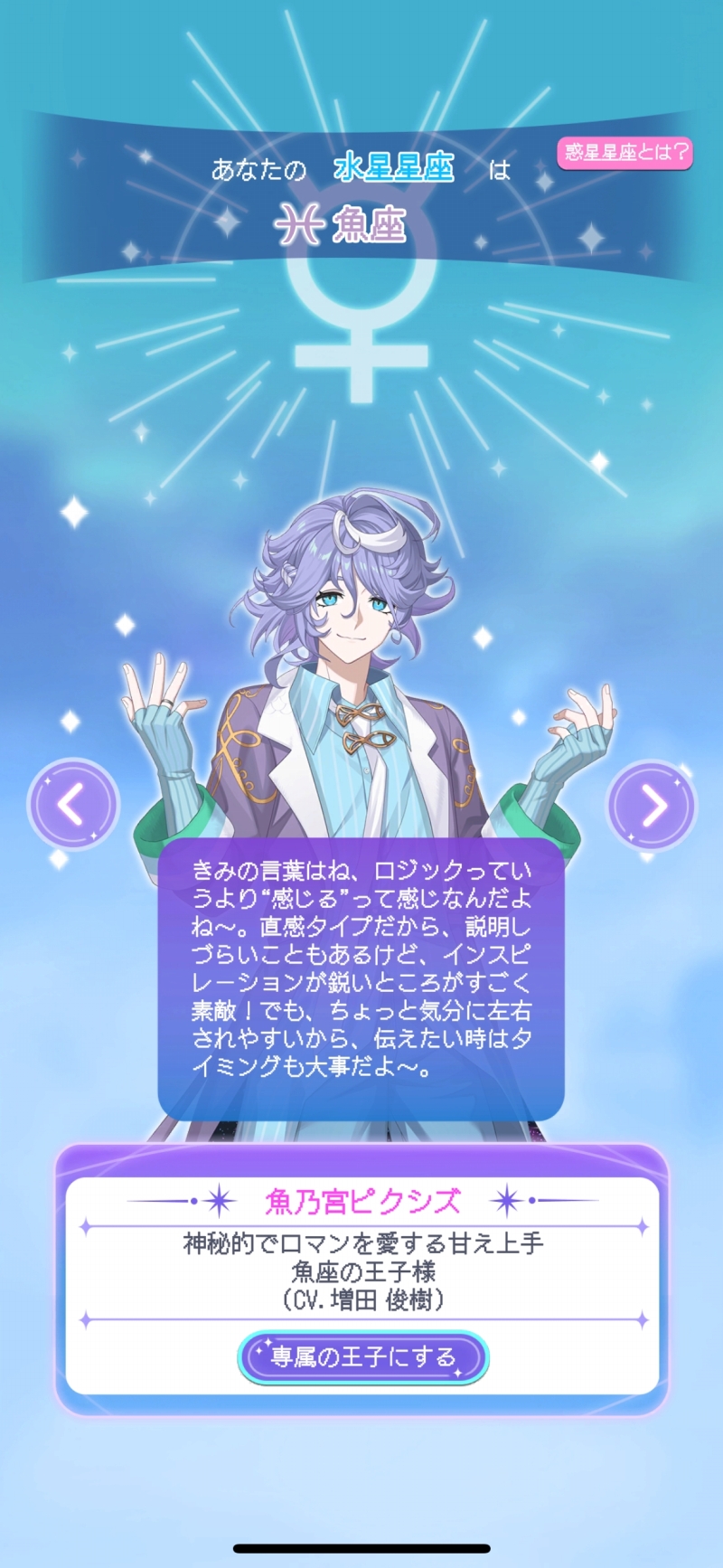Go to the previous planet result
The height and width of the screenshot is (1568, 723).
73,804
